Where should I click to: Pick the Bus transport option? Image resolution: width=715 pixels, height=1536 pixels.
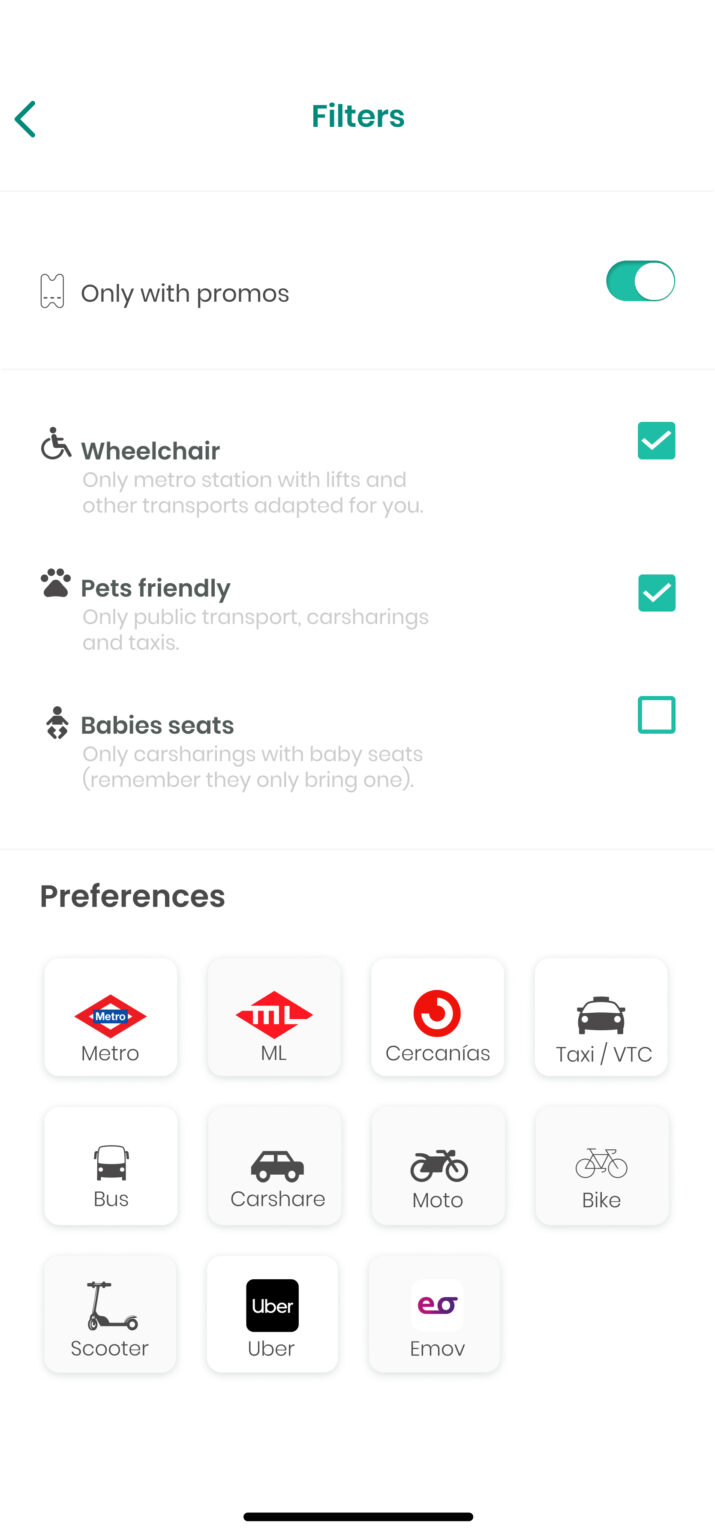111,1166
